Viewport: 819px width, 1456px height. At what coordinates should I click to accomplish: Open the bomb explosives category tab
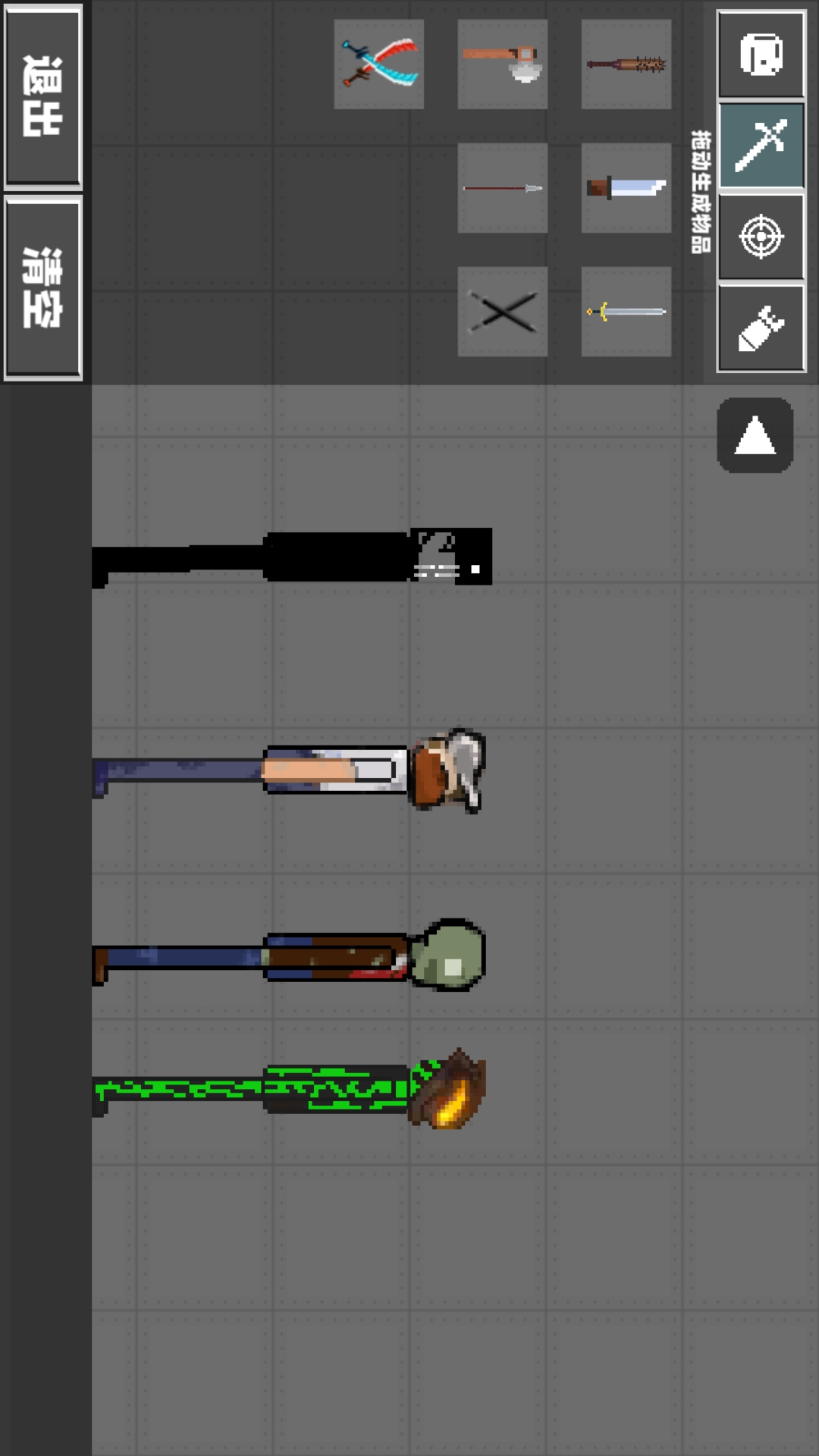(x=761, y=328)
